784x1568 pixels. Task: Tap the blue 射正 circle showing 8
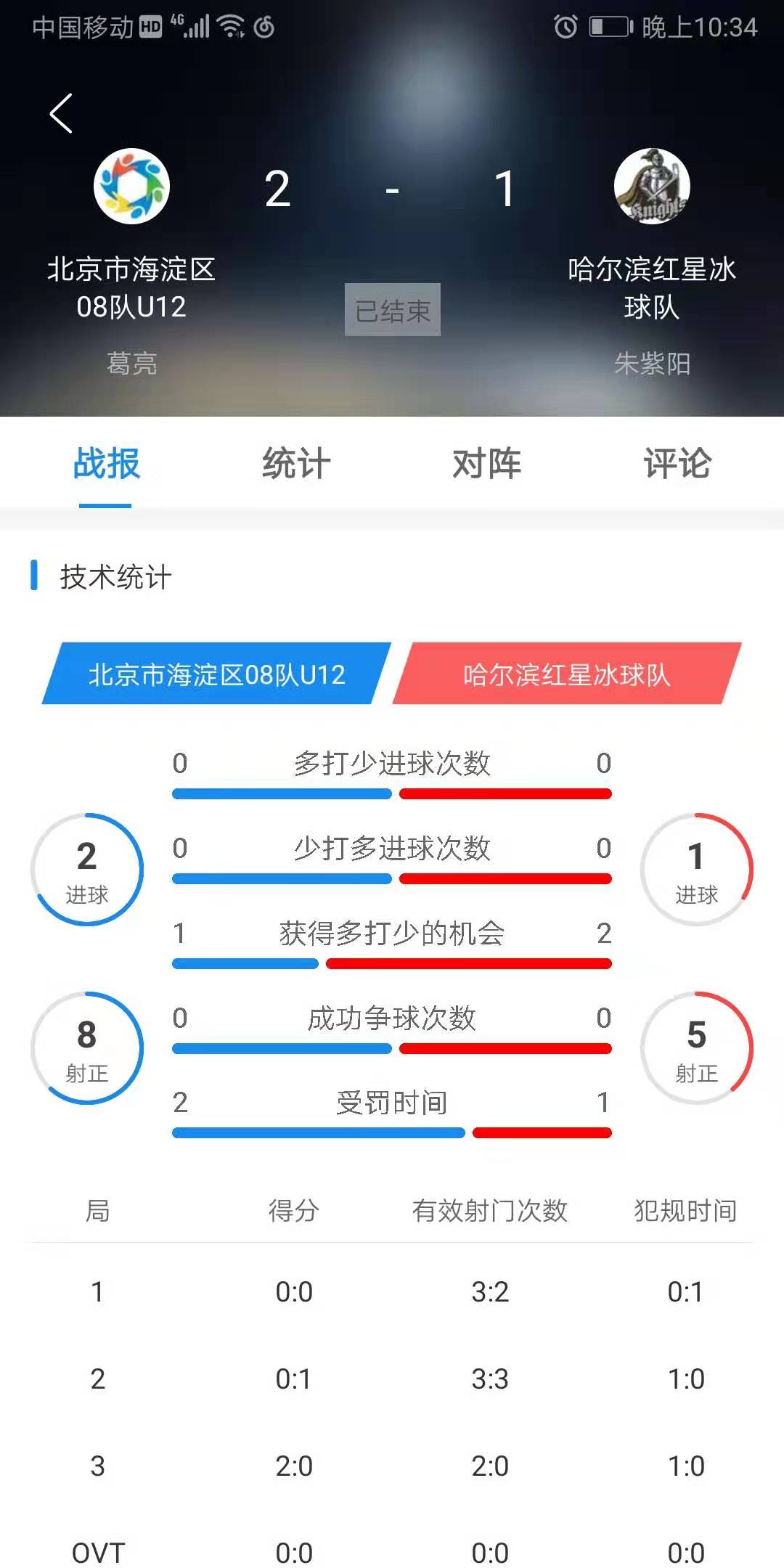pyautogui.click(x=86, y=1047)
